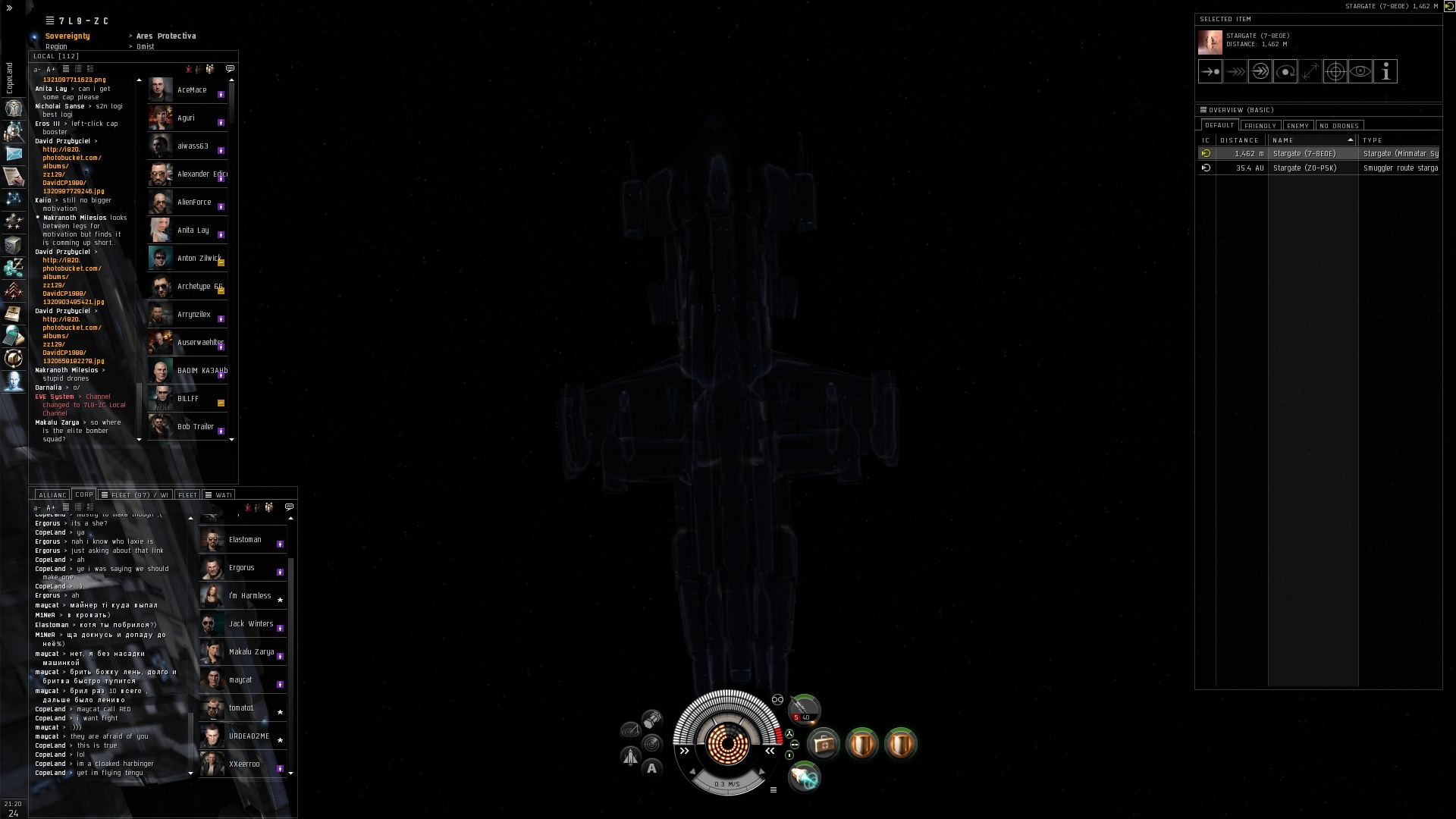Select Stargate (ZO-P5K) in the overview
Screen dimensions: 1456x819
point(1304,168)
